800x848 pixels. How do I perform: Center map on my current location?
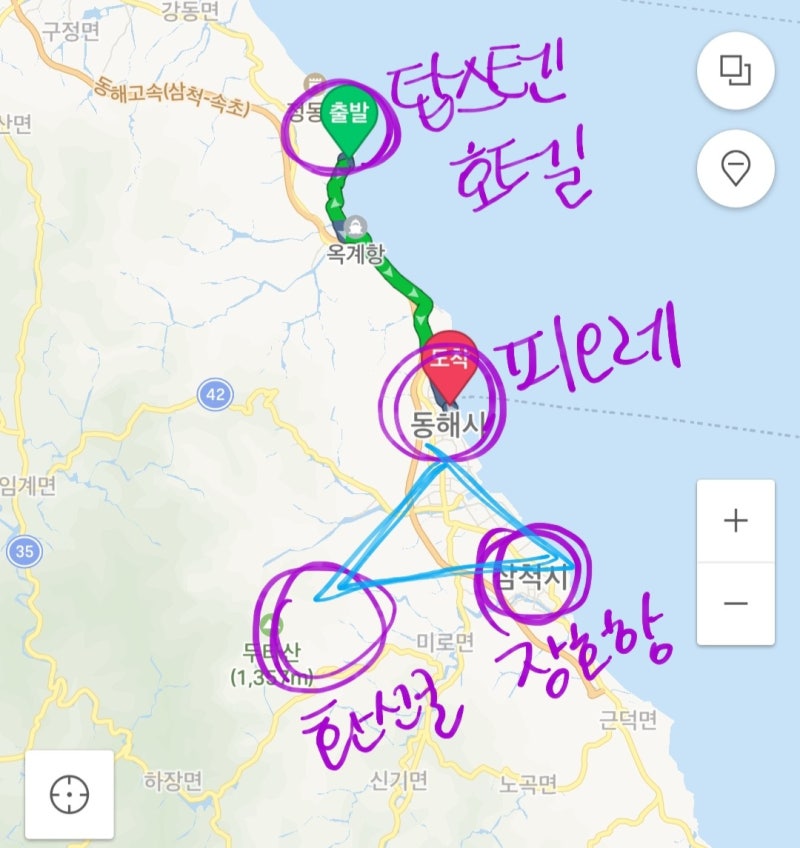pyautogui.click(x=69, y=794)
